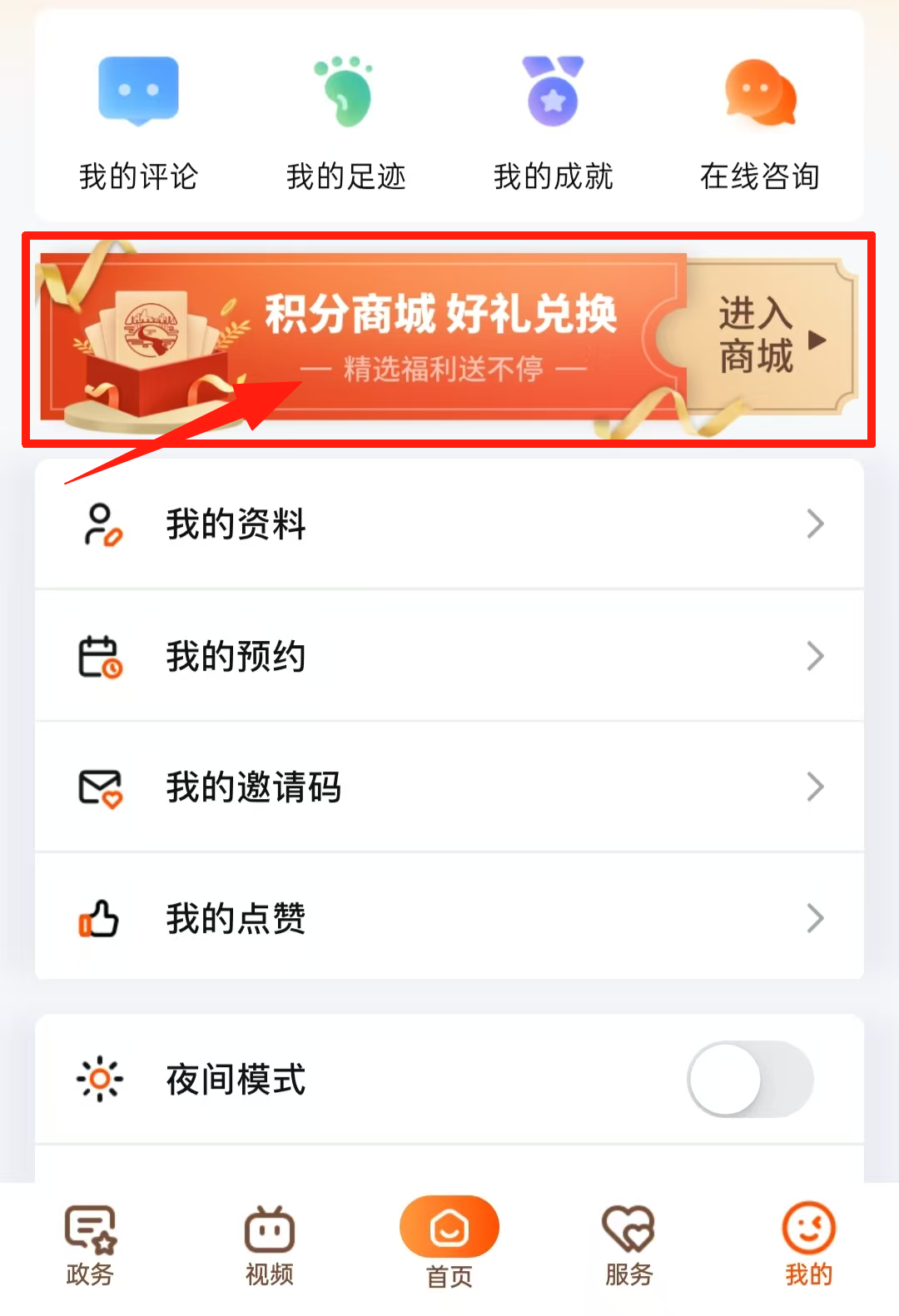This screenshot has height=1316, width=899.
Task: Open 我的预约 appointments row
Action: click(449, 656)
